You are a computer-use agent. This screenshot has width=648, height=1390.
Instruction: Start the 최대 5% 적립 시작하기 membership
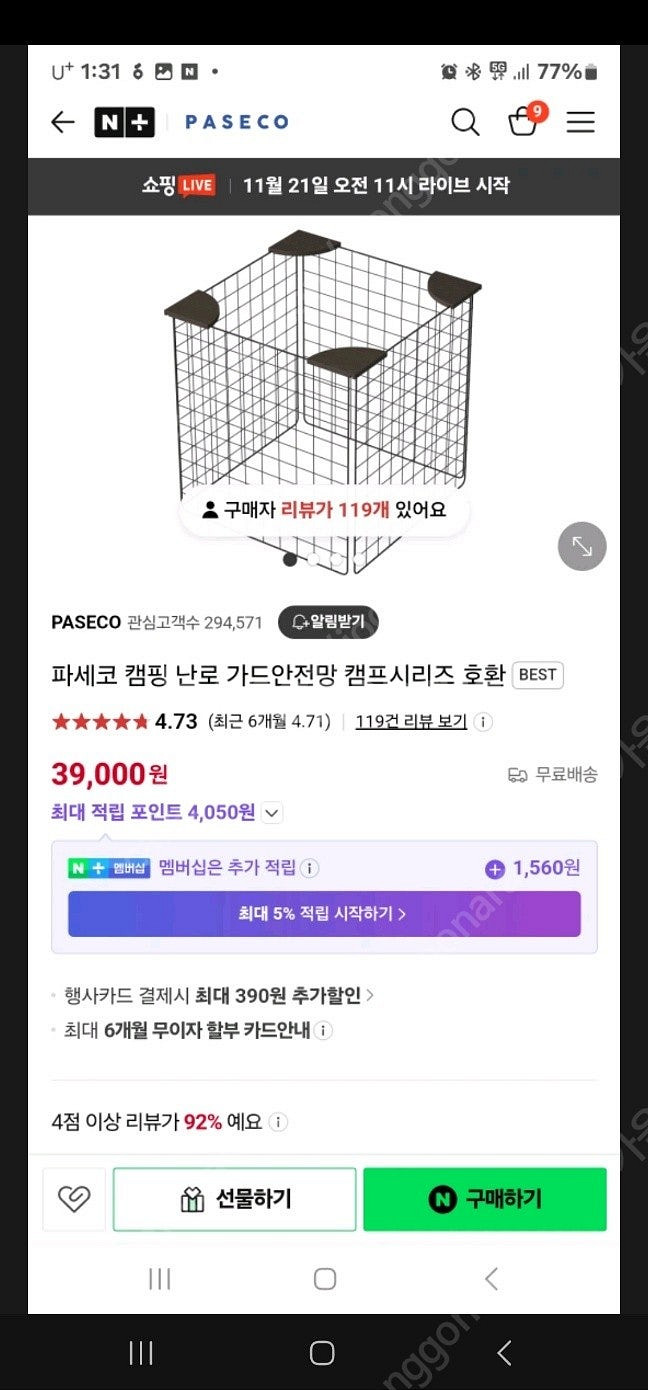[x=324, y=913]
